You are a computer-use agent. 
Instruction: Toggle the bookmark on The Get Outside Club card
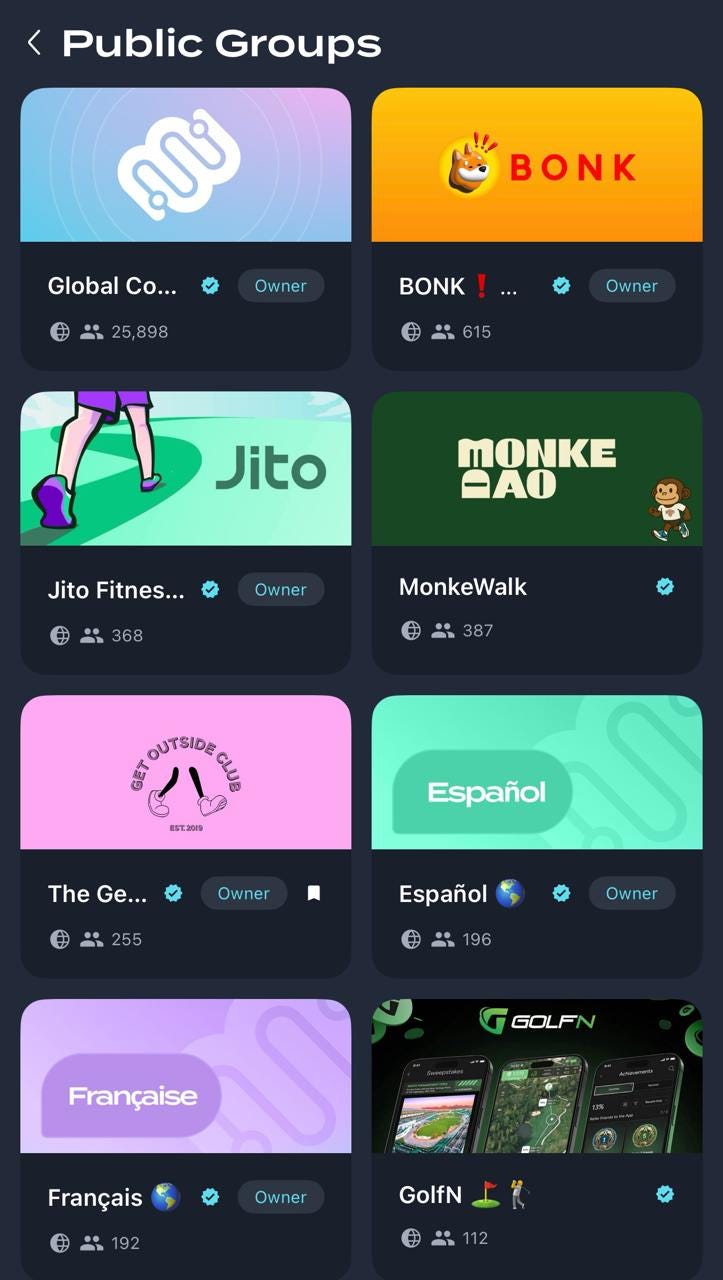[x=313, y=893]
